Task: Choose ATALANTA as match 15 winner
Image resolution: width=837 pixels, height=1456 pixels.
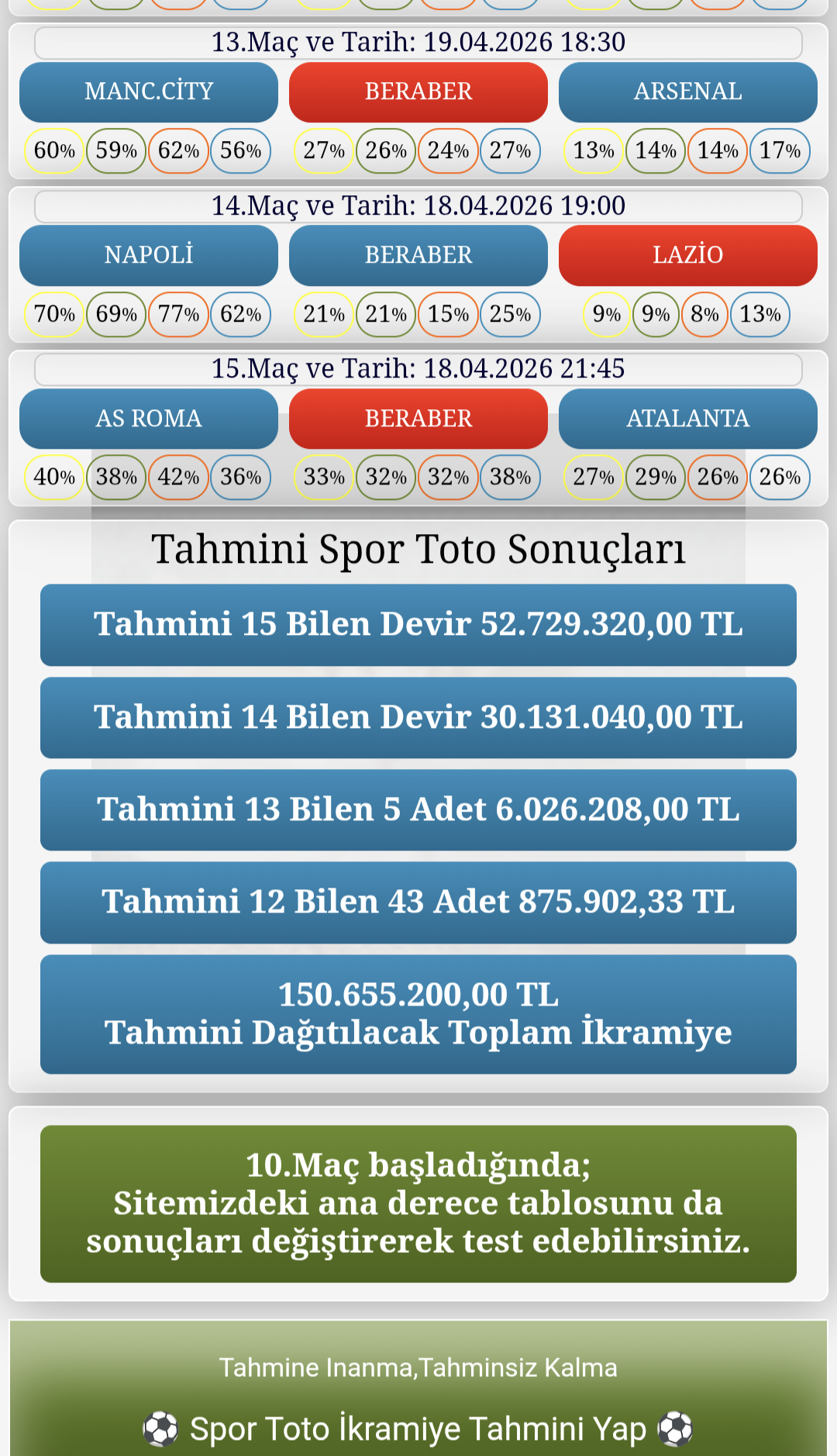Action: pyautogui.click(x=687, y=419)
